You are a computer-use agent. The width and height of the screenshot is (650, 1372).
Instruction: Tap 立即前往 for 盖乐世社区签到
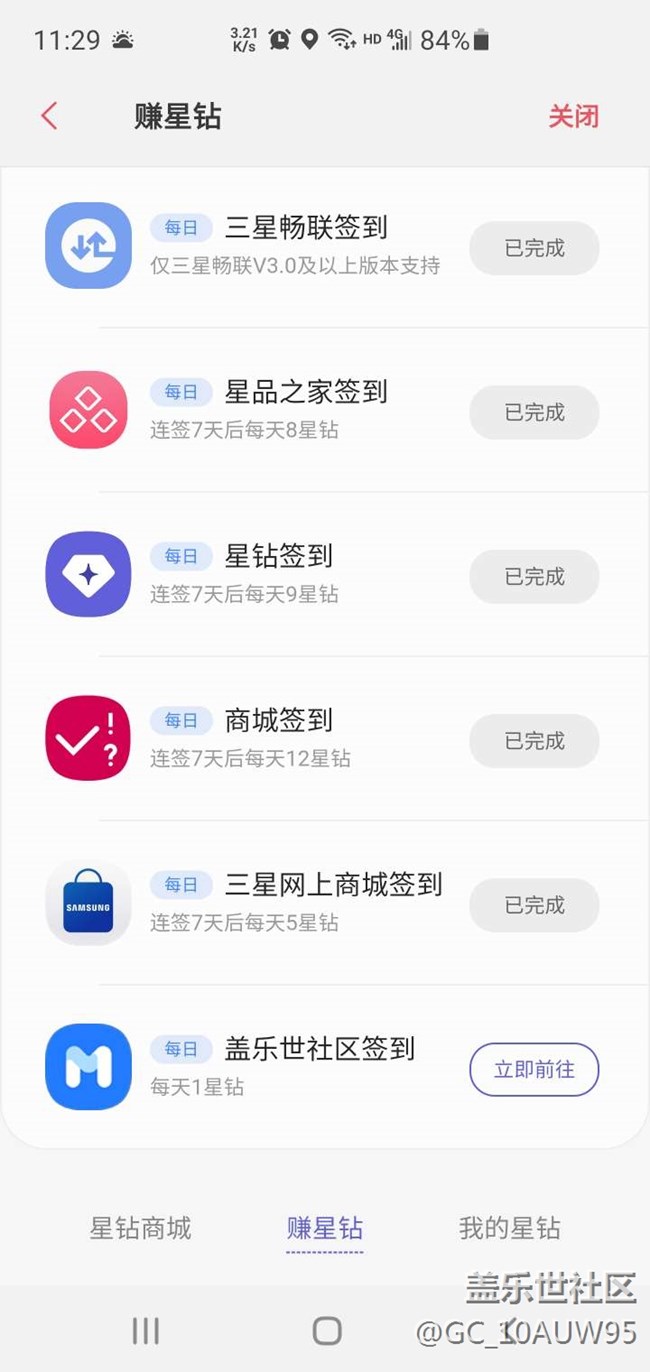[x=534, y=1069]
